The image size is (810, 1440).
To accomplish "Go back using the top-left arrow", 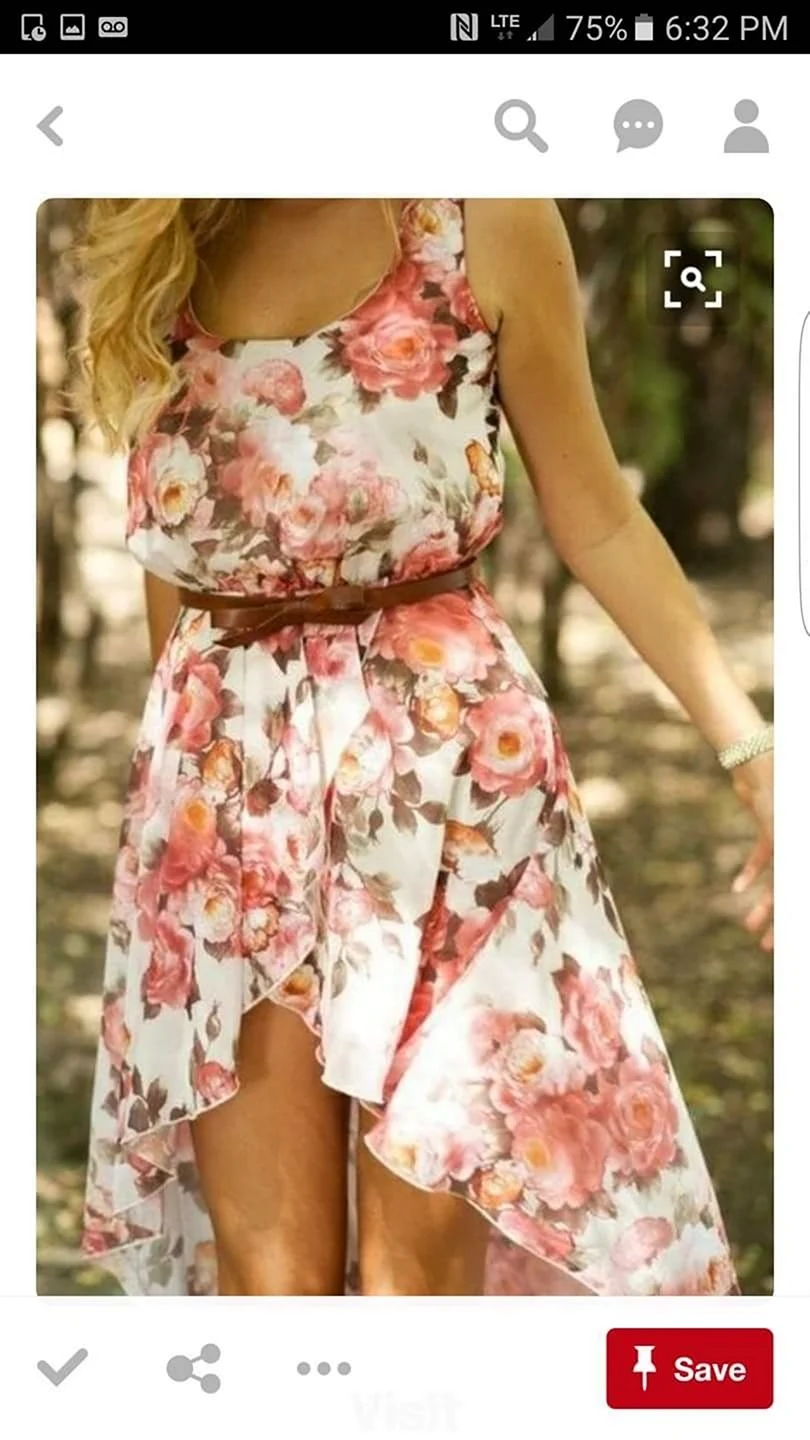I will (x=50, y=127).
